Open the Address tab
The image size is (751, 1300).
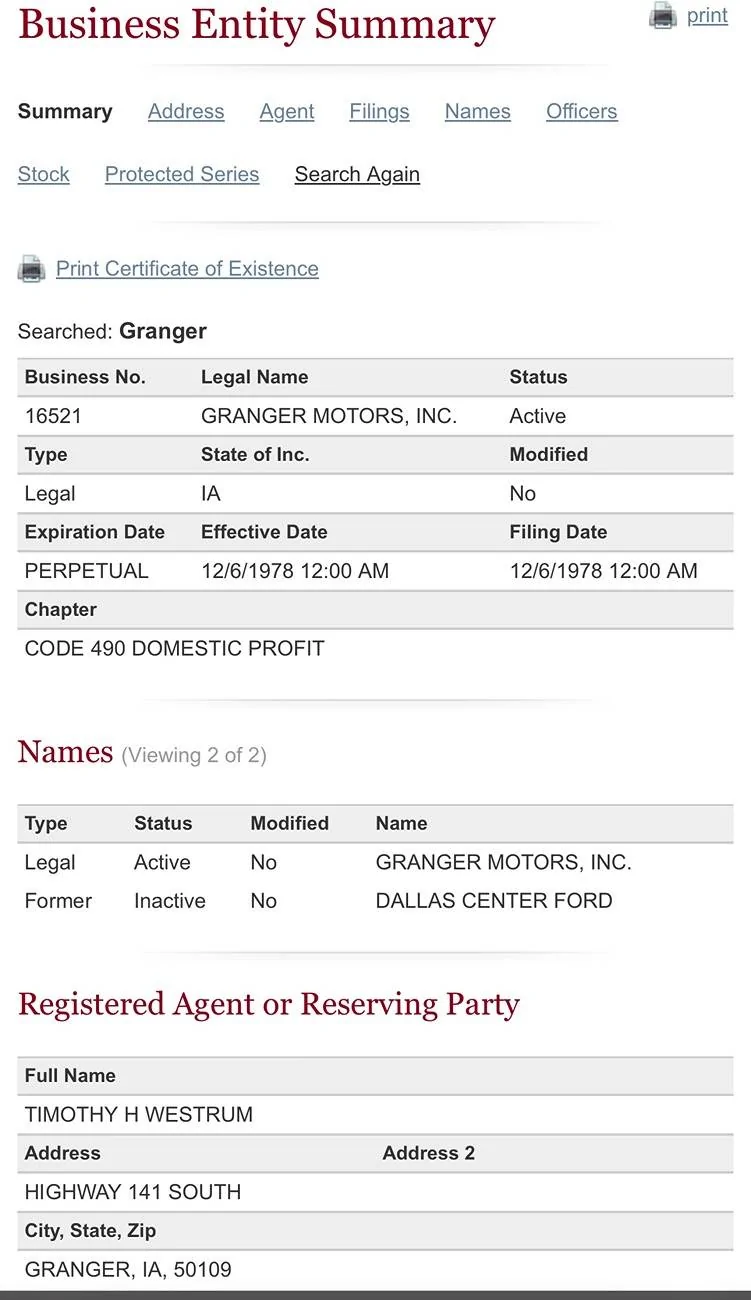(185, 112)
